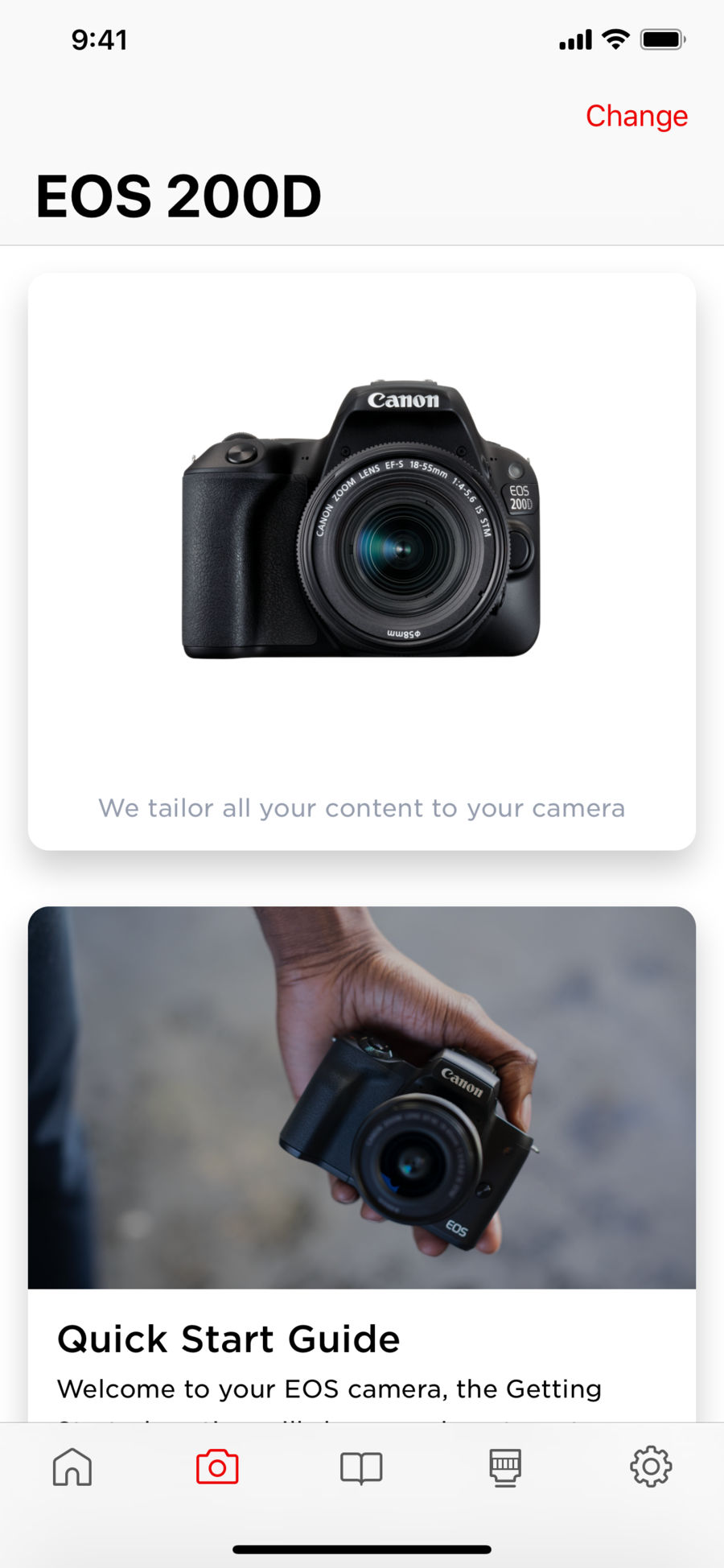Open the settings gear tab
724x1568 pixels.
[650, 1467]
